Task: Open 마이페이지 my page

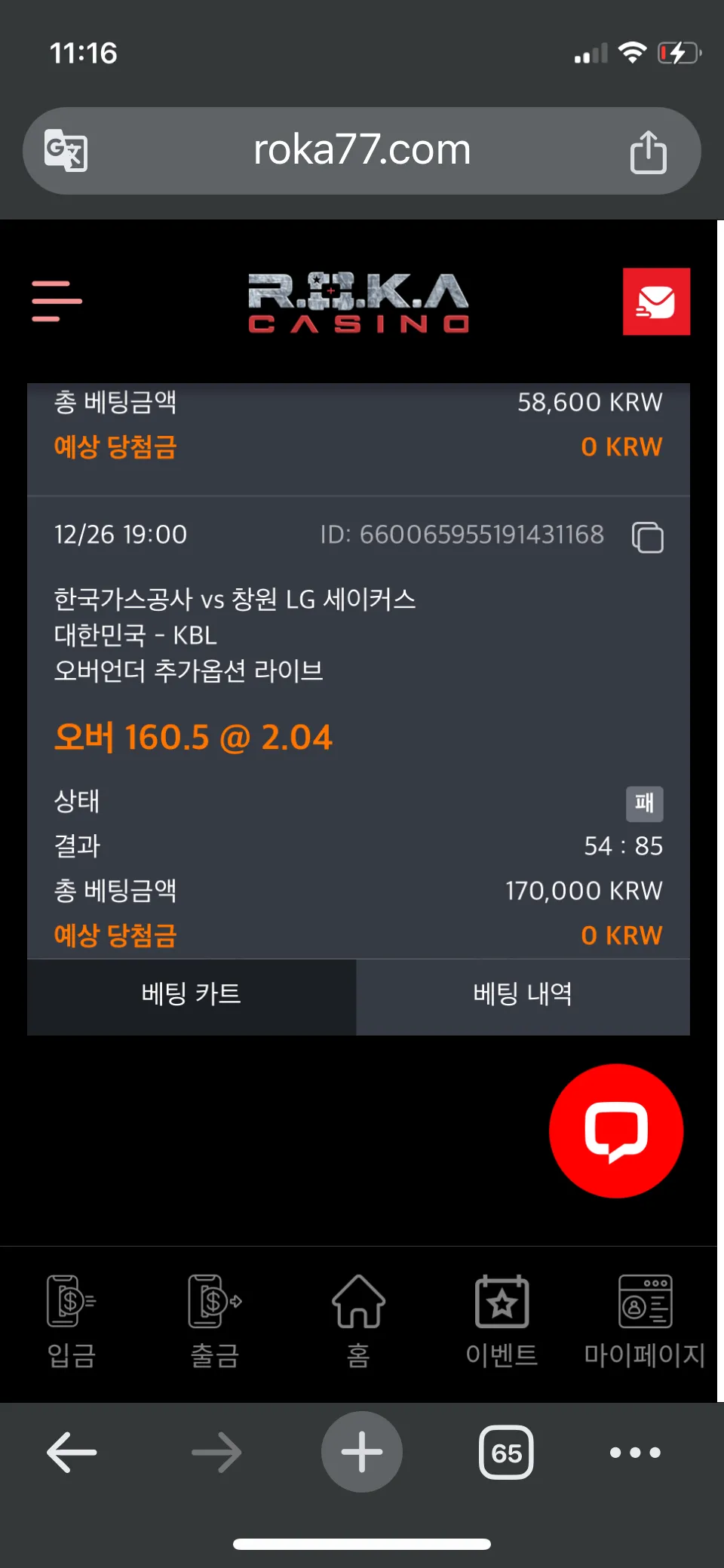Action: coord(645,1322)
